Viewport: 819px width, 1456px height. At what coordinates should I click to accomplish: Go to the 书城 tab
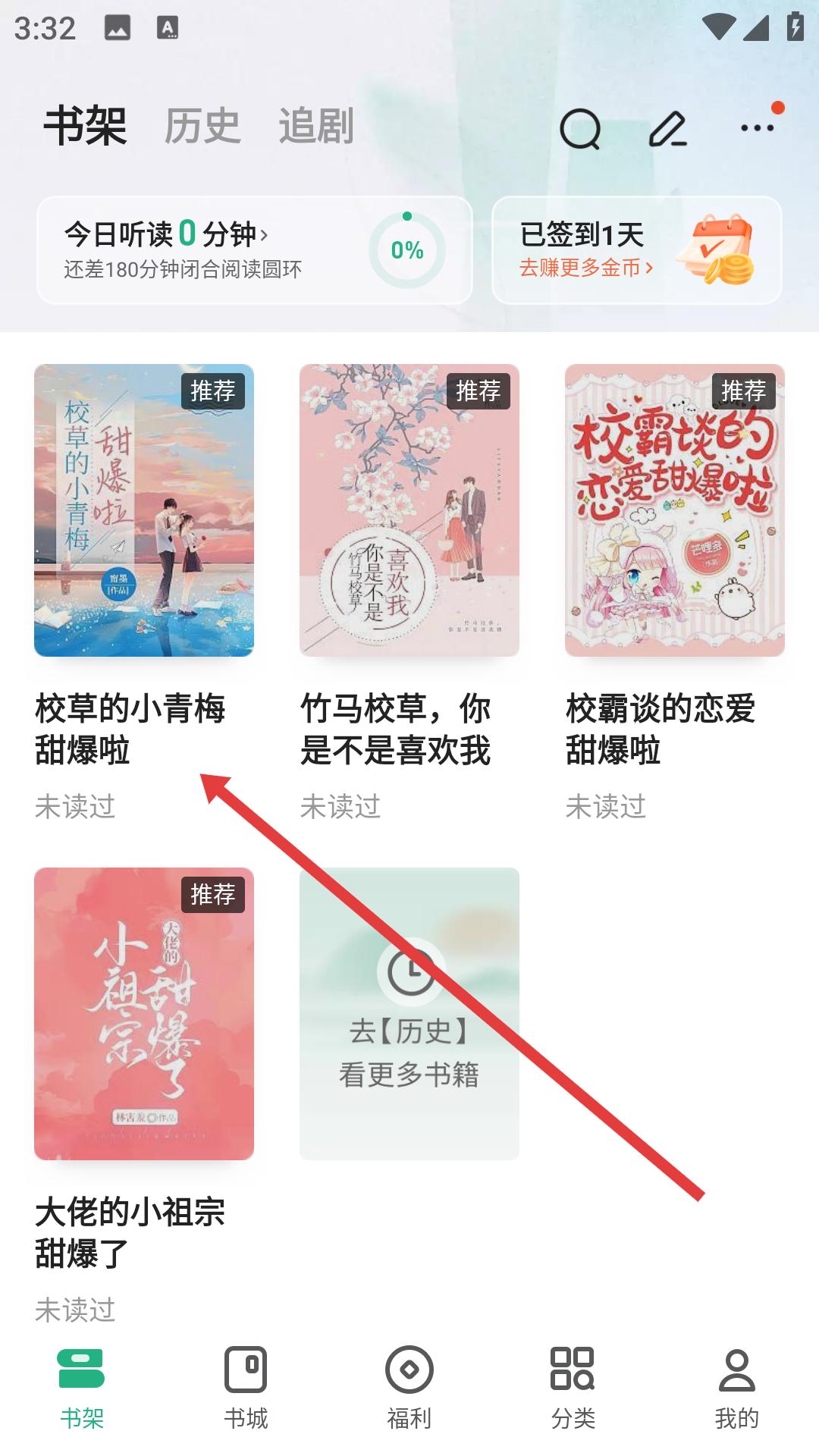pos(246,1389)
